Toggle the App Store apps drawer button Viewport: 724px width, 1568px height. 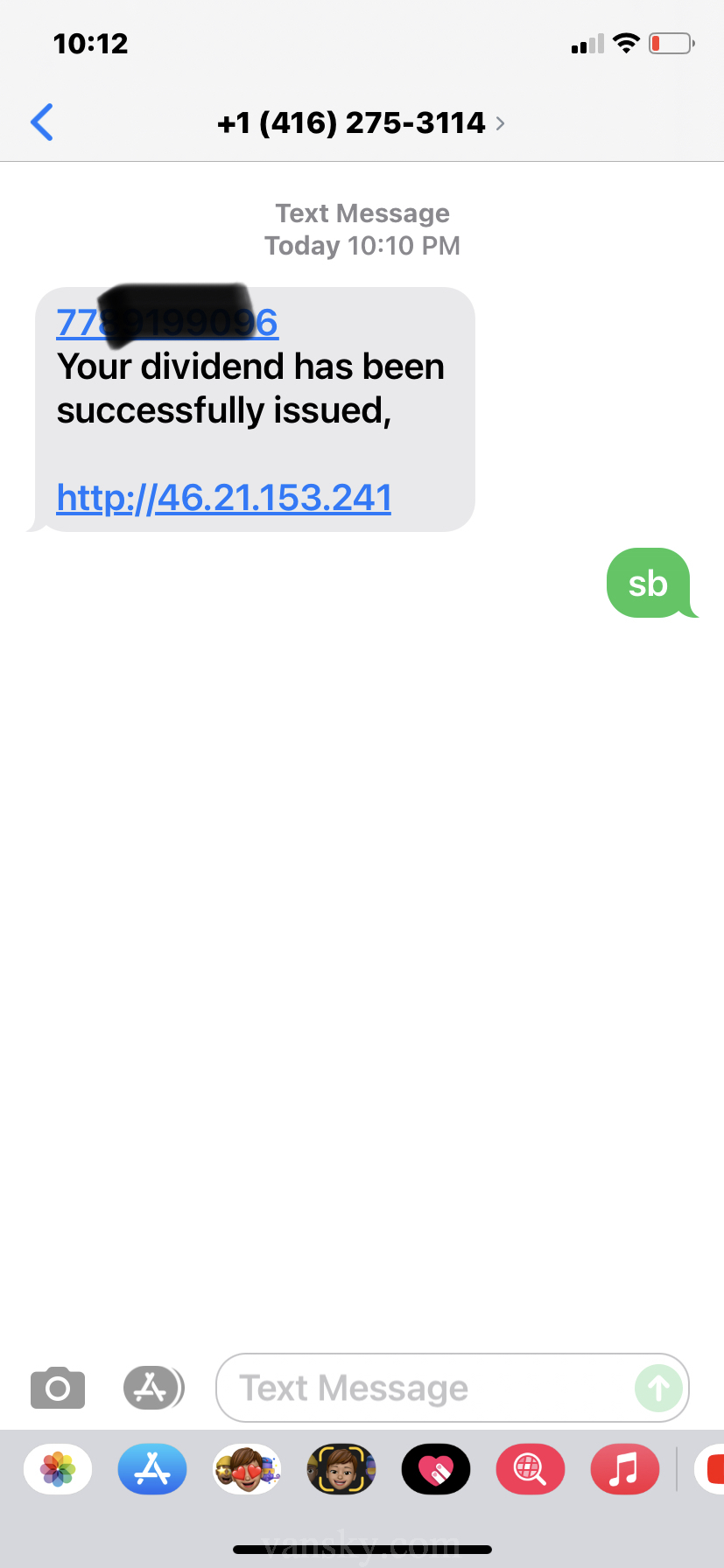[x=152, y=1388]
